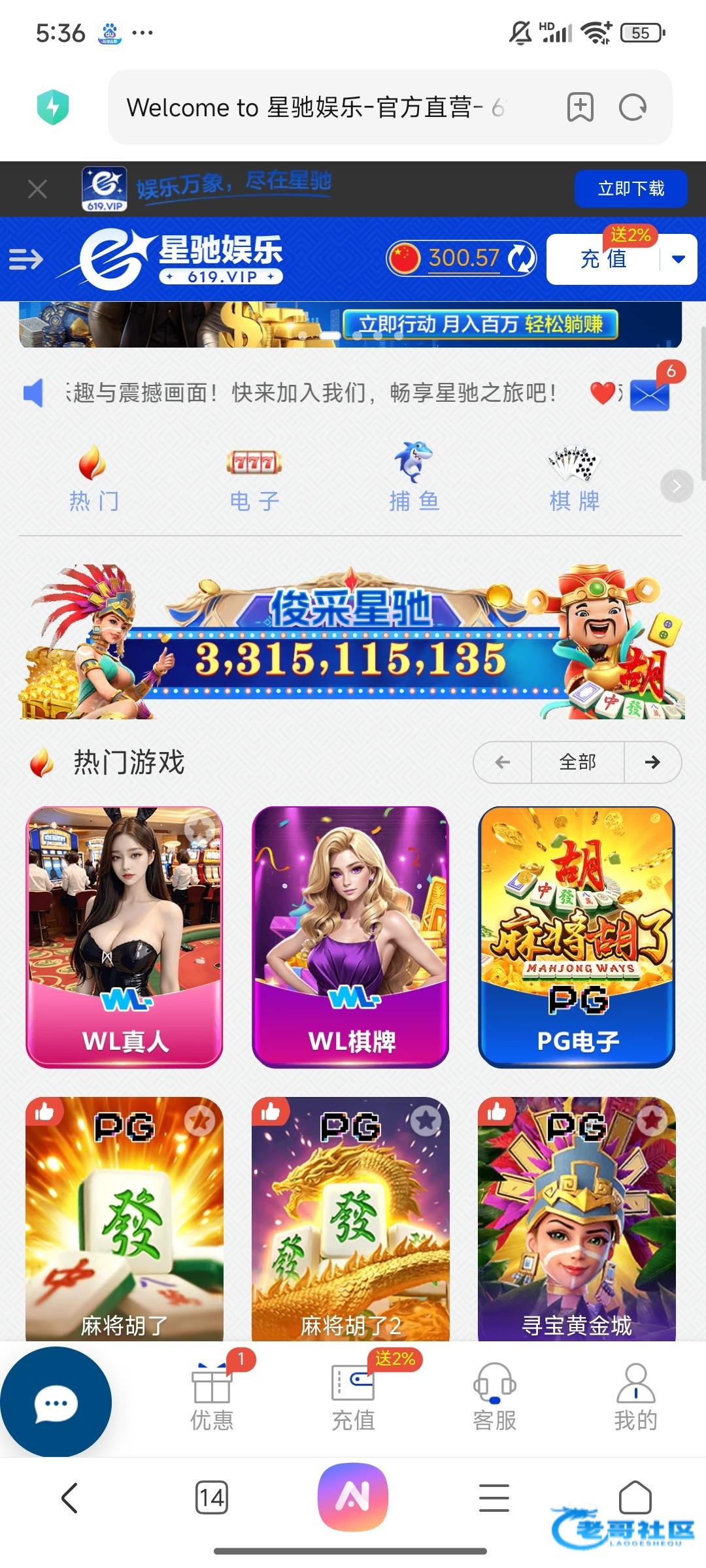Viewport: 706px width, 1568px height.
Task: Go to the 客服 support tab
Action: pos(494,1399)
